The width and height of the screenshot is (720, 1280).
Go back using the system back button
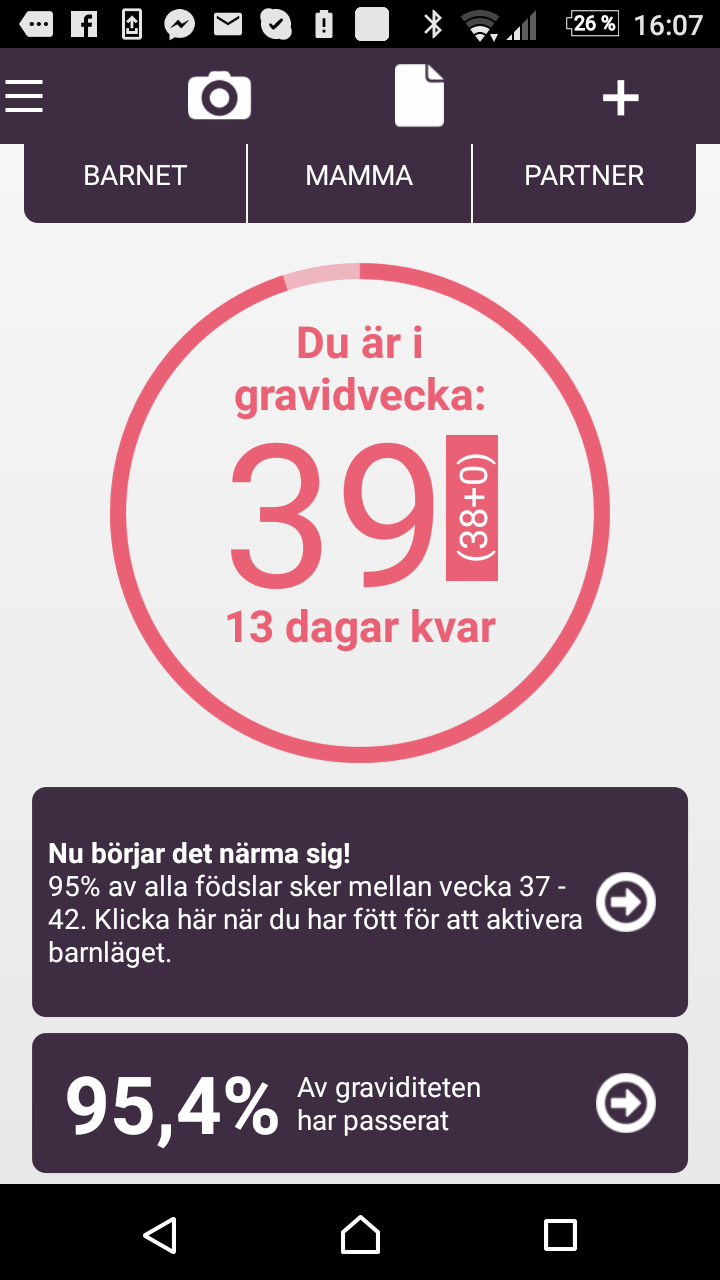coord(160,1234)
